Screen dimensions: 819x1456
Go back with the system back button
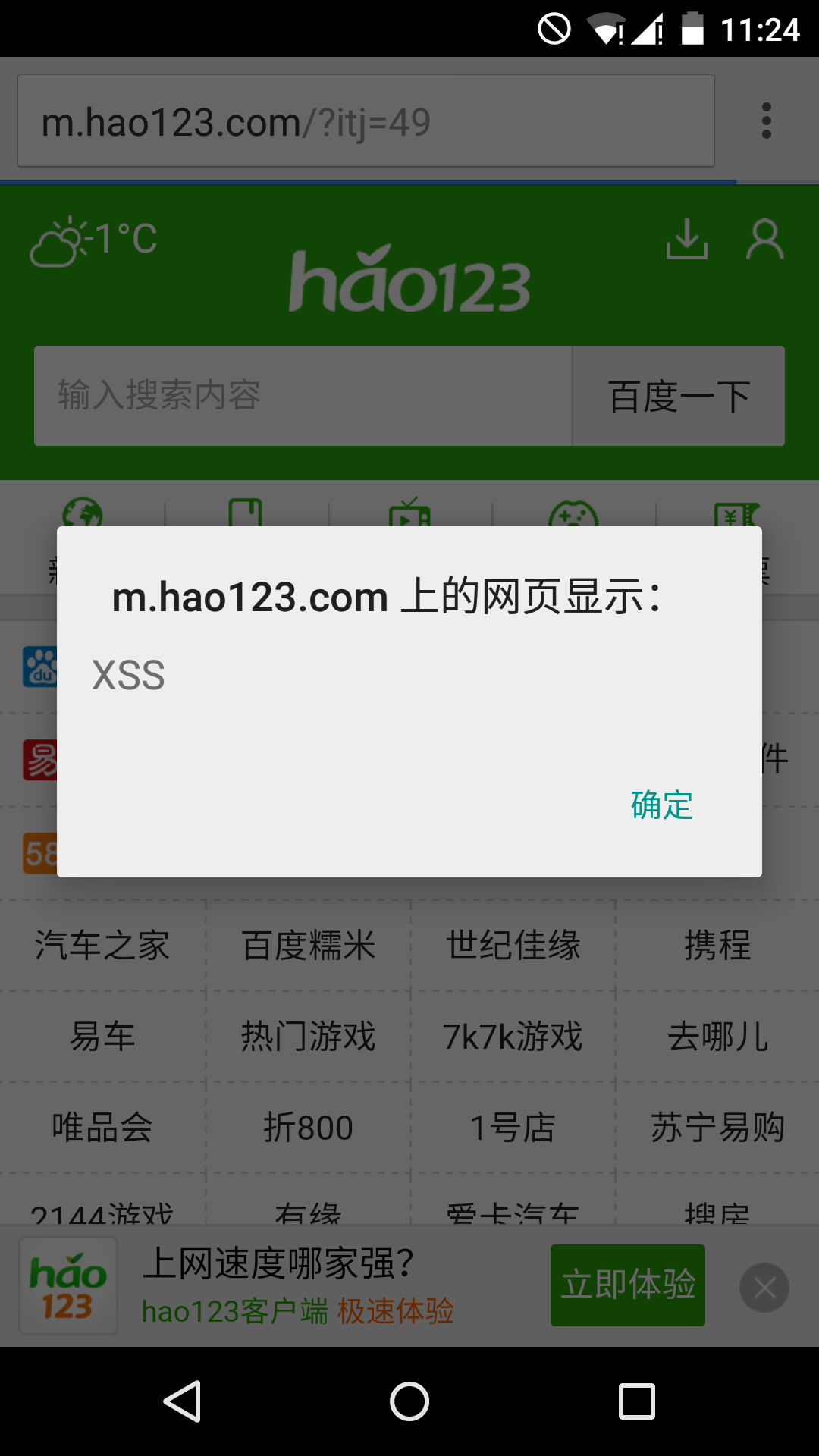[x=182, y=1401]
